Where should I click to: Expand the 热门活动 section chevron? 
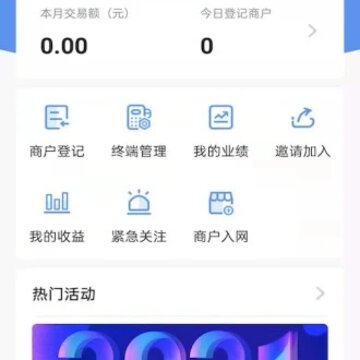[x=320, y=294]
